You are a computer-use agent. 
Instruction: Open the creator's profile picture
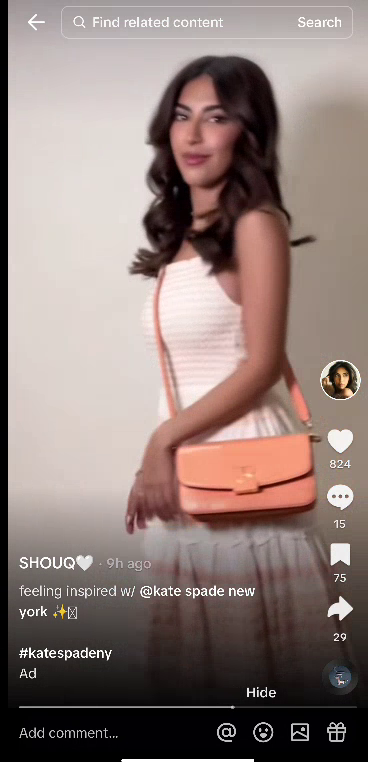point(340,380)
